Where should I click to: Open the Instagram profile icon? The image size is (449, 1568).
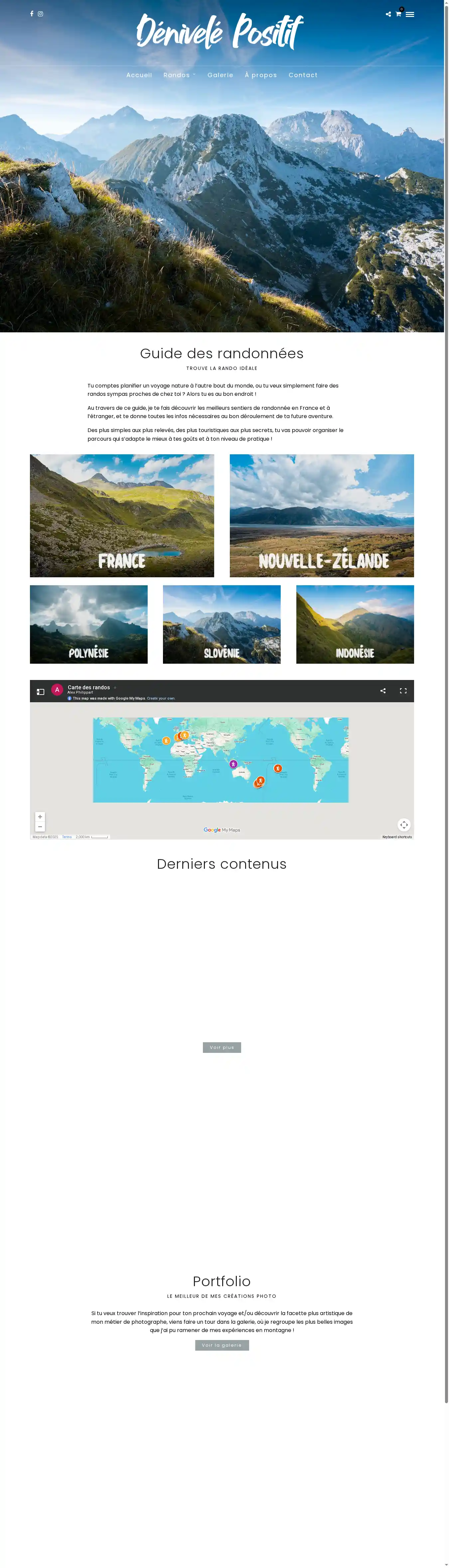click(x=41, y=13)
